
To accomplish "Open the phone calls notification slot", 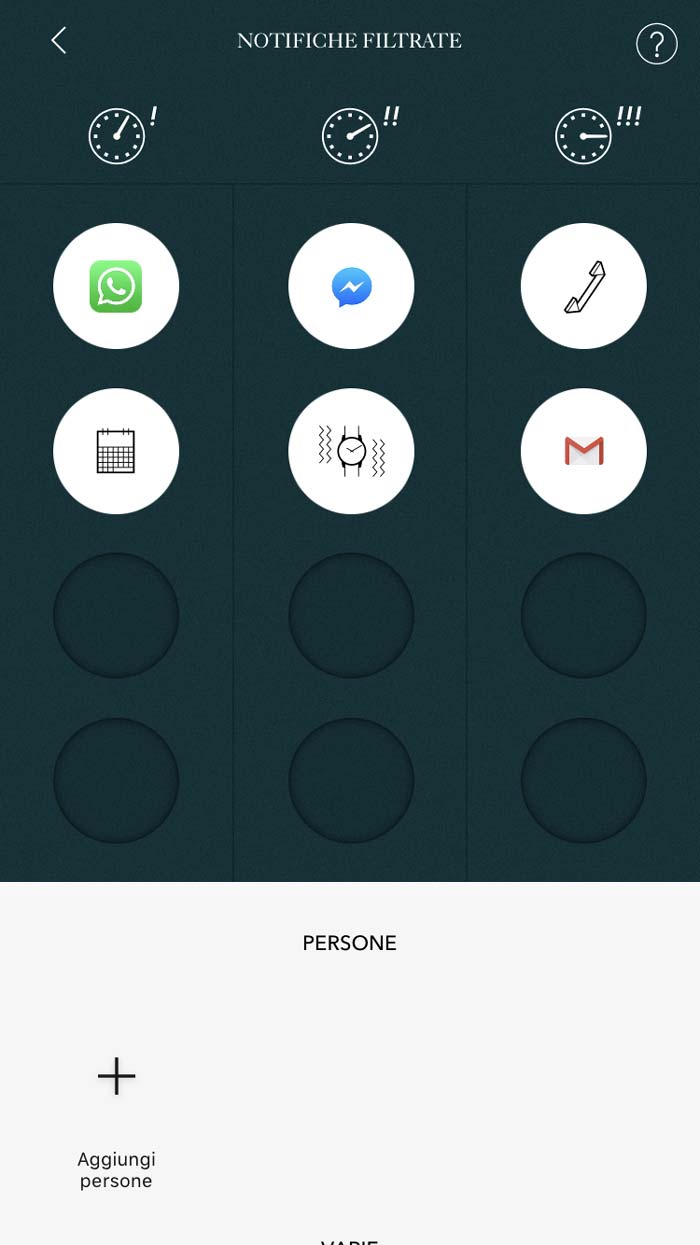I will click(x=583, y=286).
